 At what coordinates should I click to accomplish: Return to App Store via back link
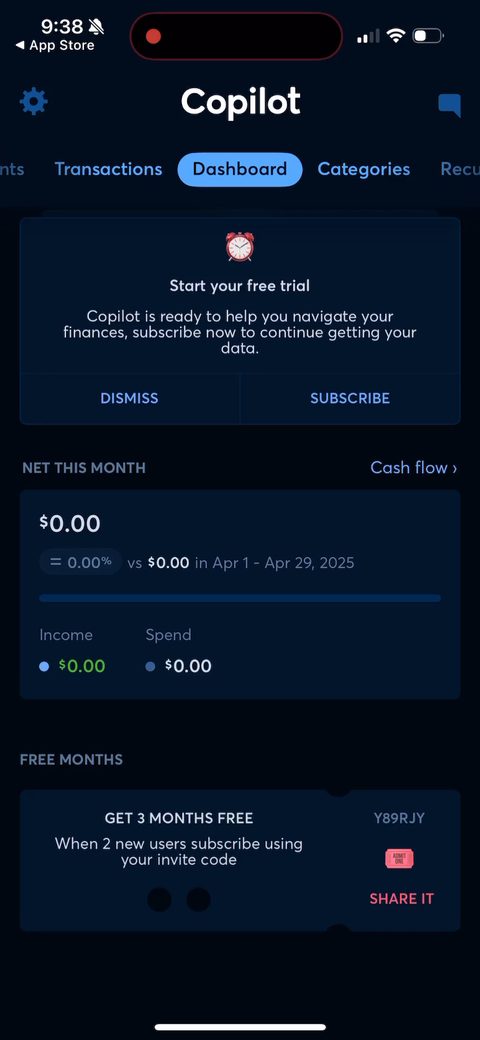tap(54, 45)
